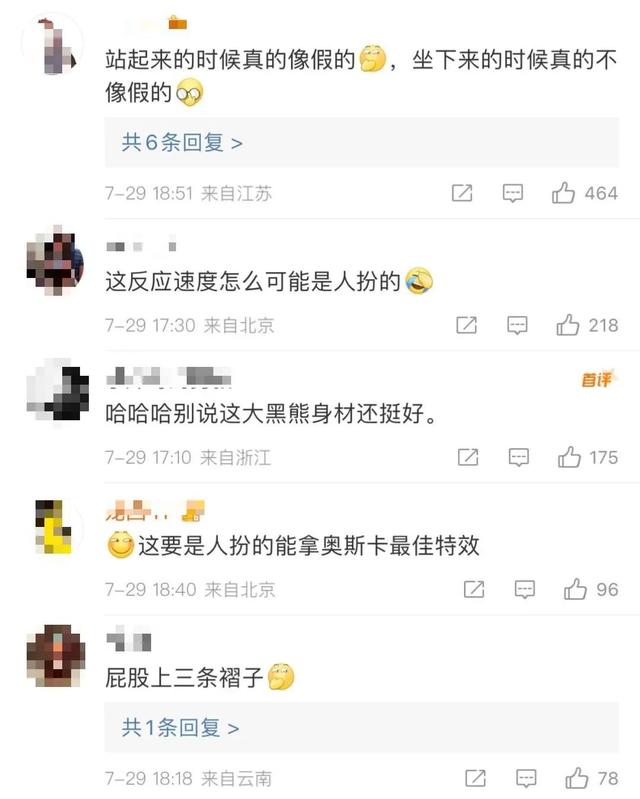Reply to the 这反应速度 comment
Viewport: 640px width, 799px height.
pos(517,325)
